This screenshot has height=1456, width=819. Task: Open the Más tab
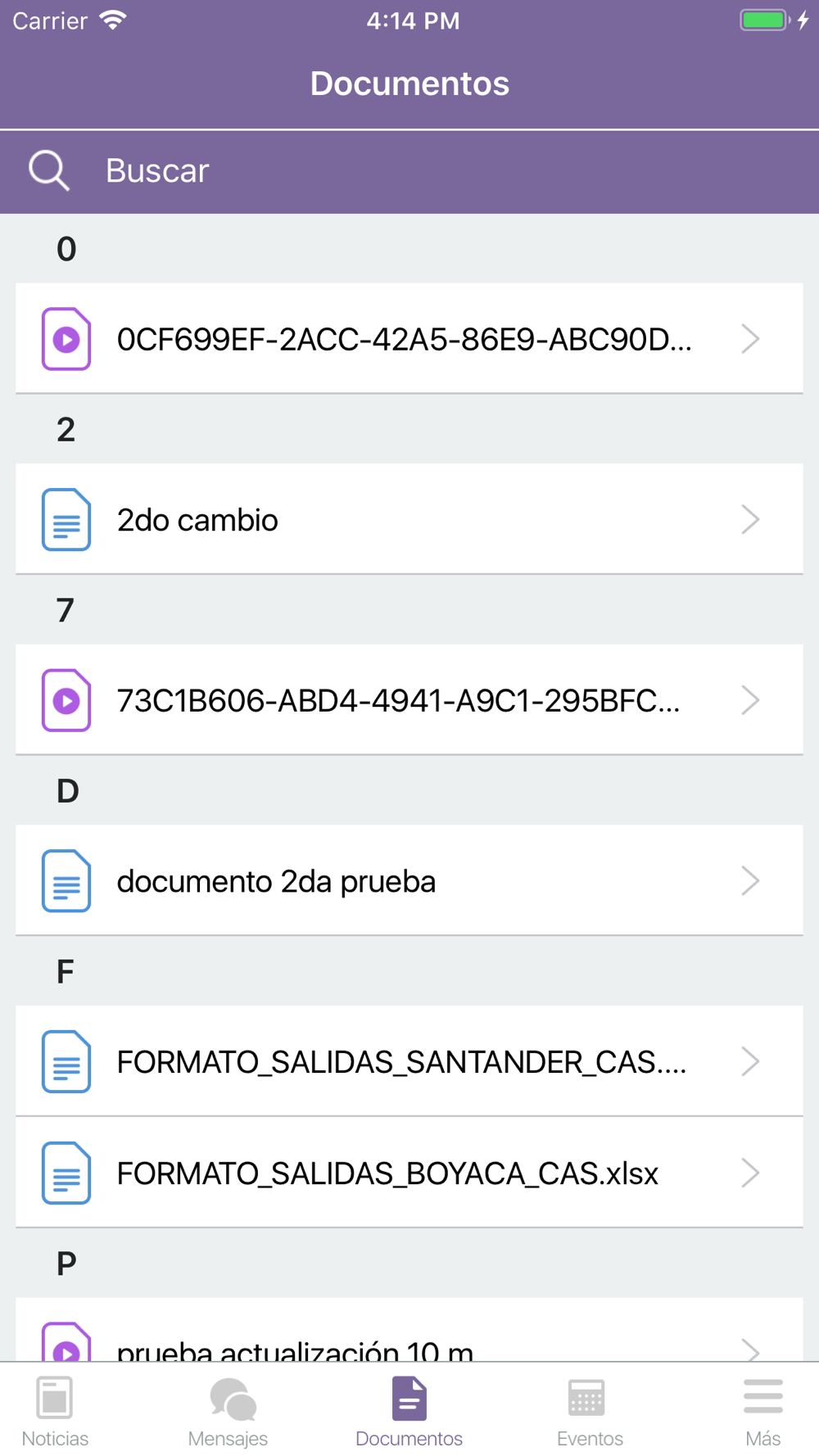(763, 1411)
